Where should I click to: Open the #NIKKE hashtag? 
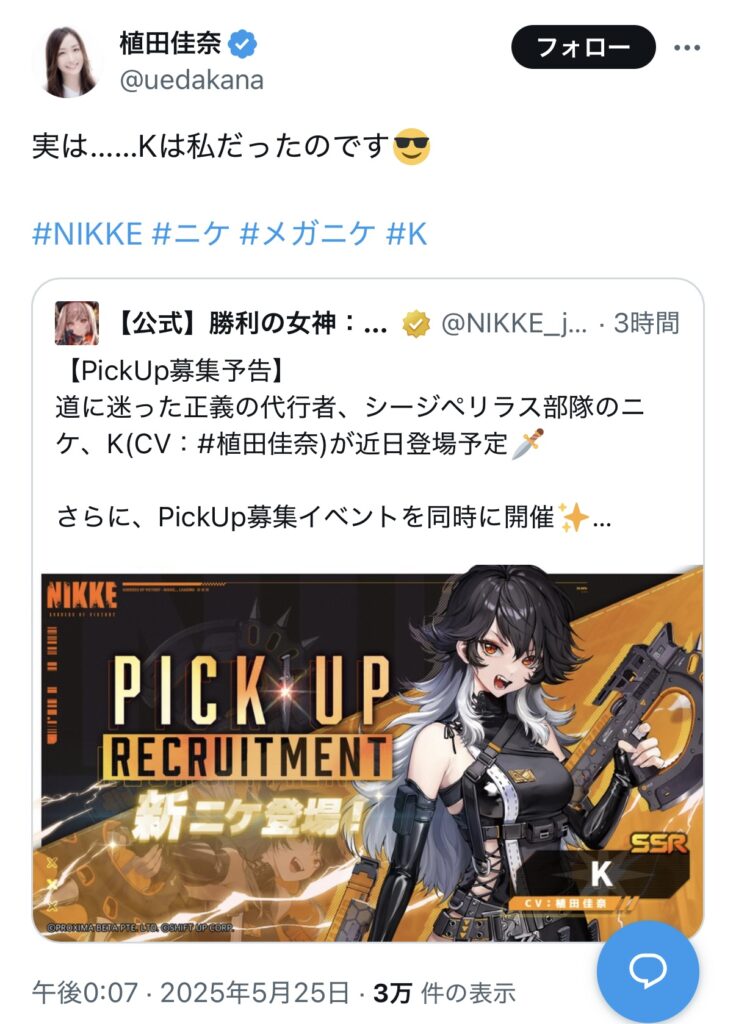[87, 234]
